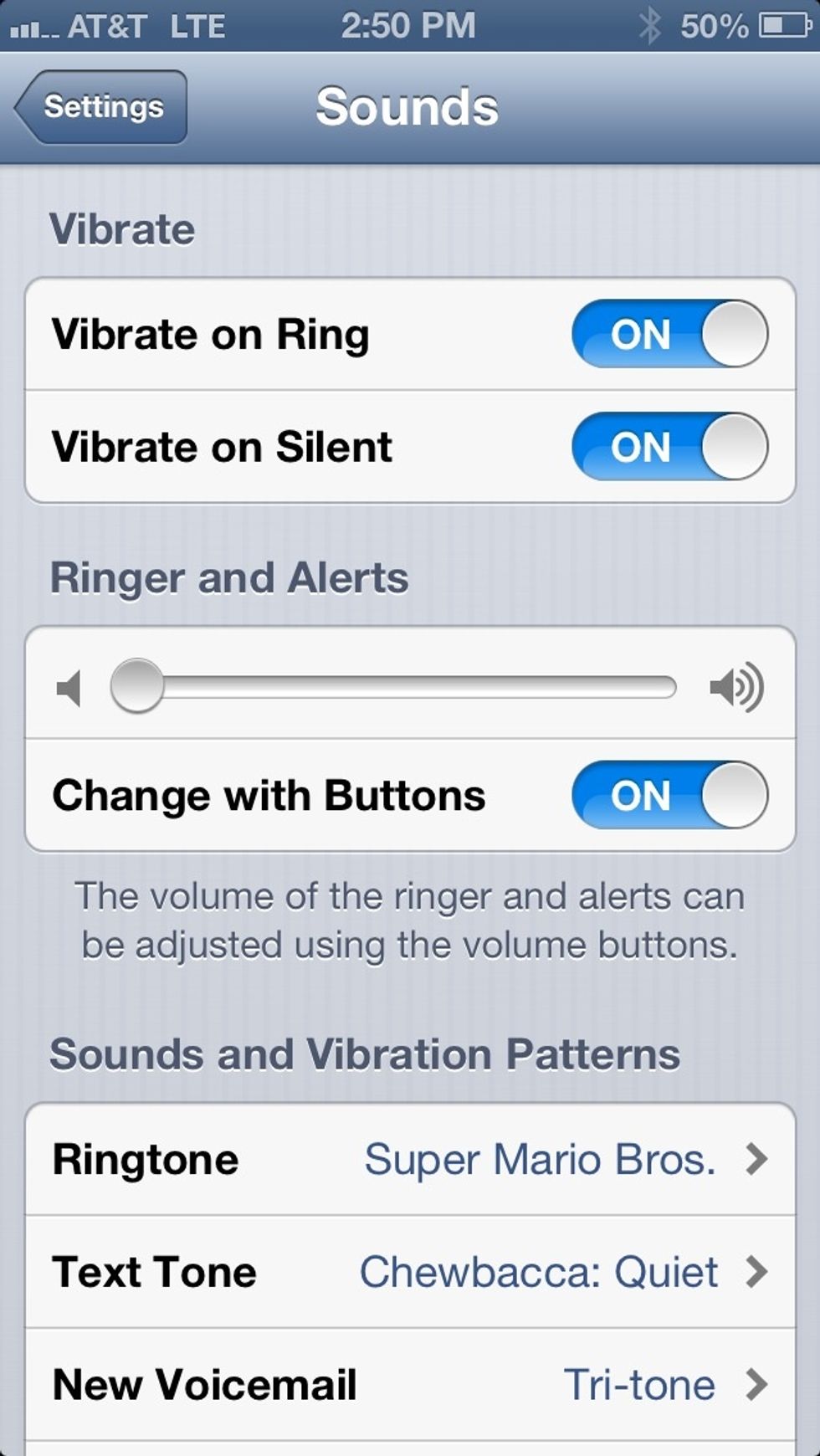Tap the Ringer and Alerts section header
This screenshot has height=1456, width=820.
pyautogui.click(x=229, y=577)
